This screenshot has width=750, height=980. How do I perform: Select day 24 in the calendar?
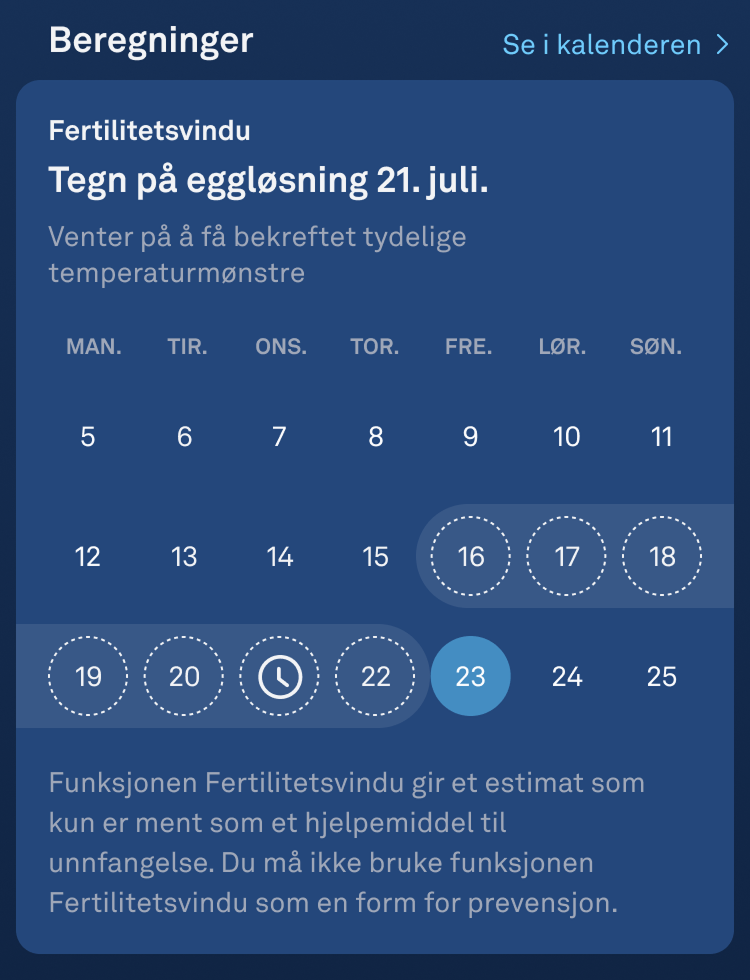[x=566, y=677]
